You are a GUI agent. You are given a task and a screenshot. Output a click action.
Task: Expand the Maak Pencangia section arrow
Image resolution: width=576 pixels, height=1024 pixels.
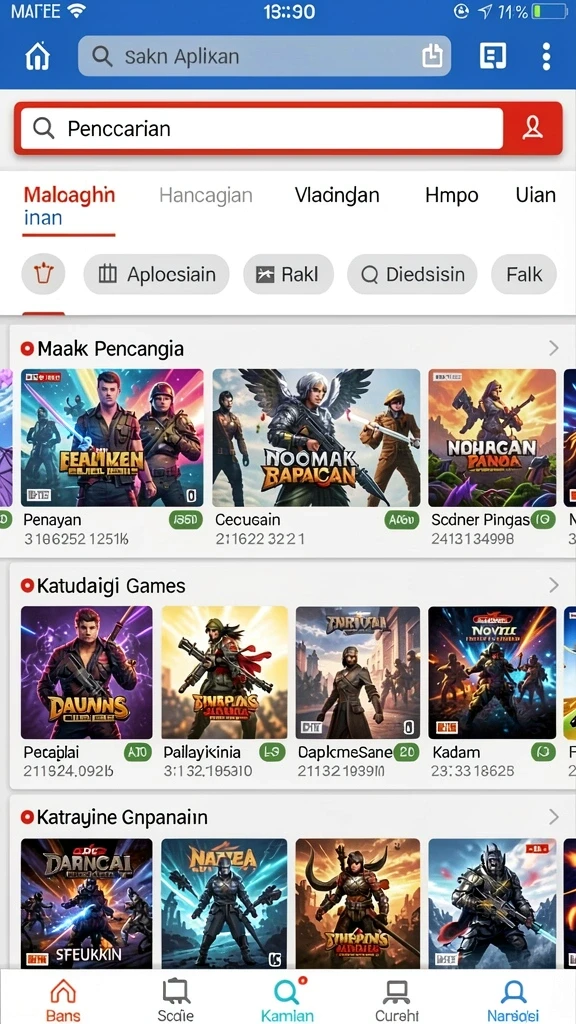[x=554, y=348]
